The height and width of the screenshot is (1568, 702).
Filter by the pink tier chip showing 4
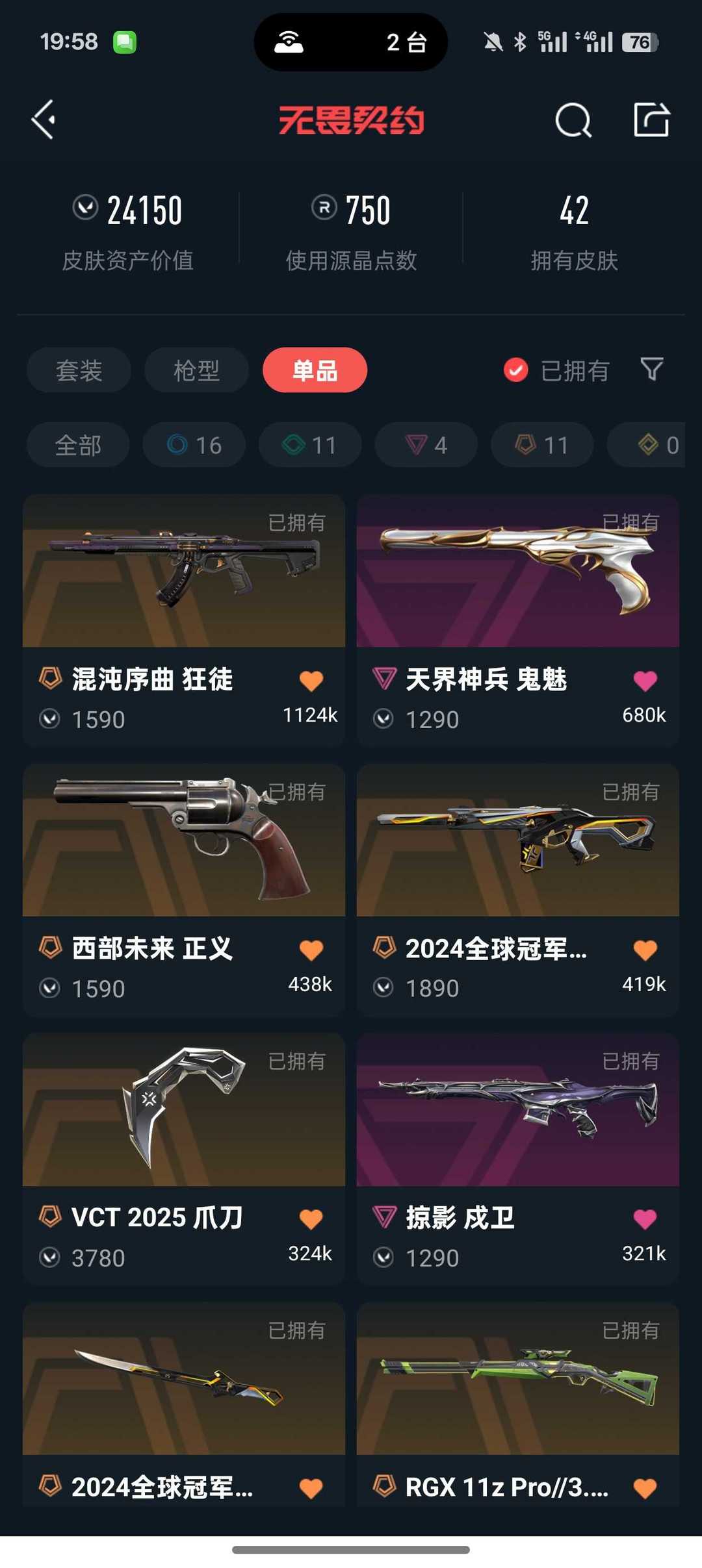[x=426, y=445]
